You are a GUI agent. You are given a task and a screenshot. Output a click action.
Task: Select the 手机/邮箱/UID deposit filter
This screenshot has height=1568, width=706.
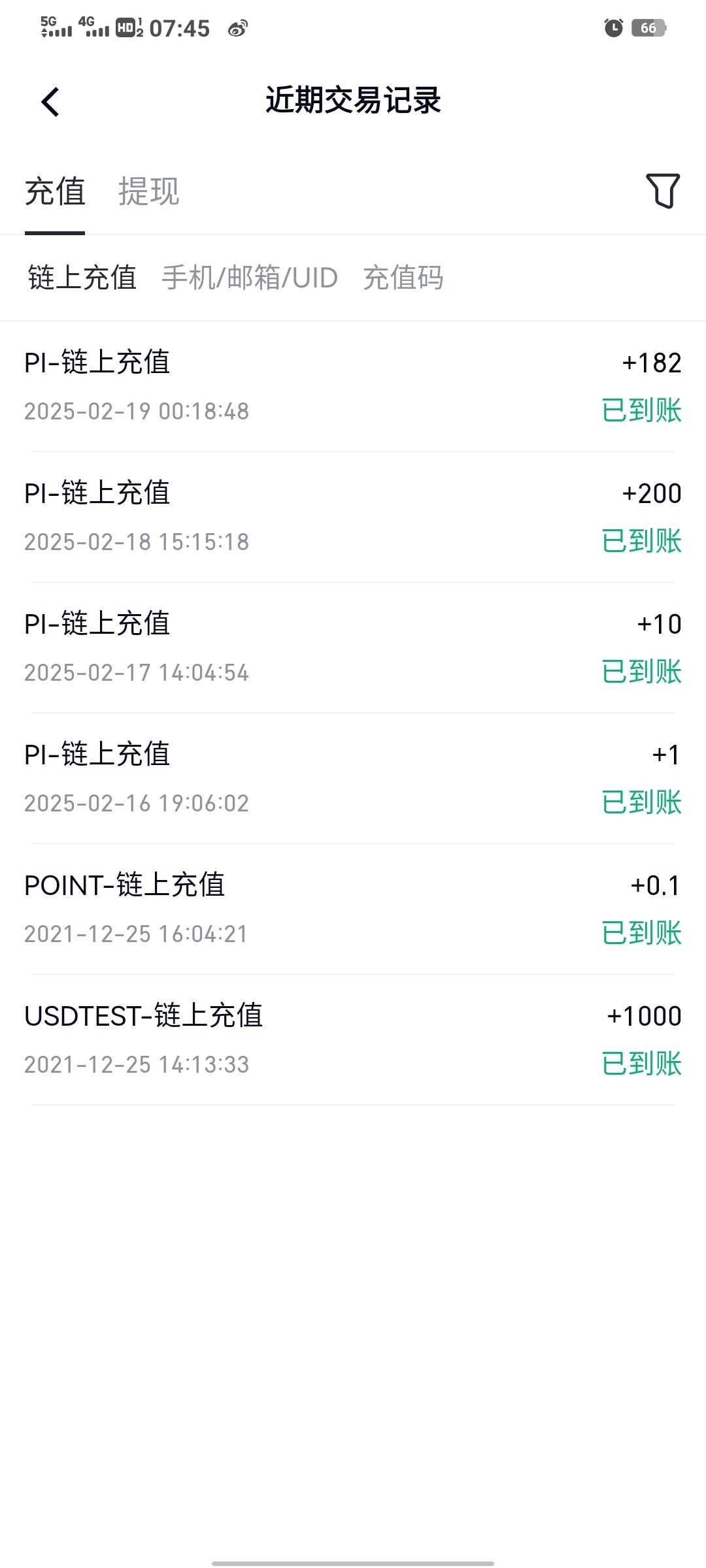tap(250, 278)
